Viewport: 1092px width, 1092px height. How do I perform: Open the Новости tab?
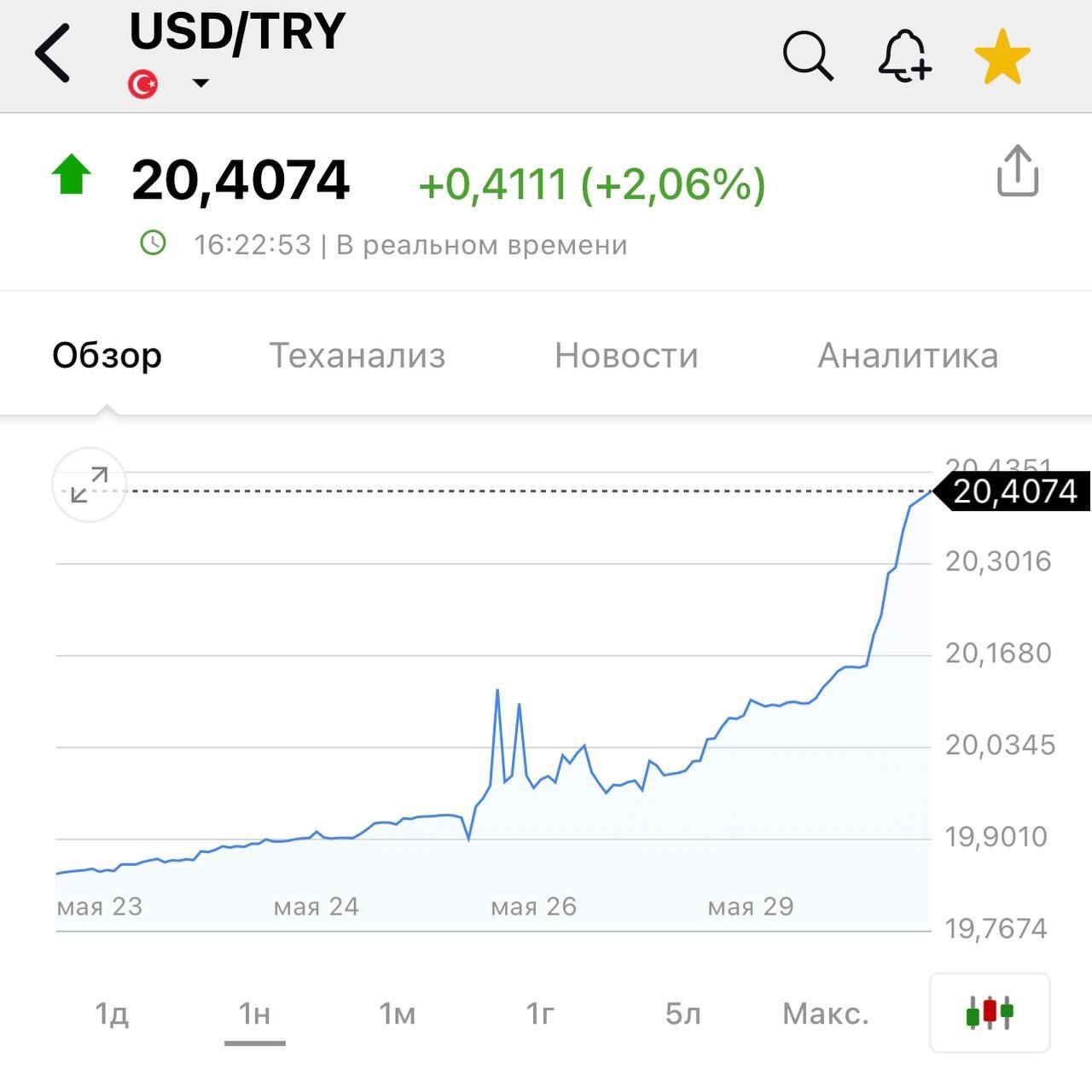click(x=626, y=356)
